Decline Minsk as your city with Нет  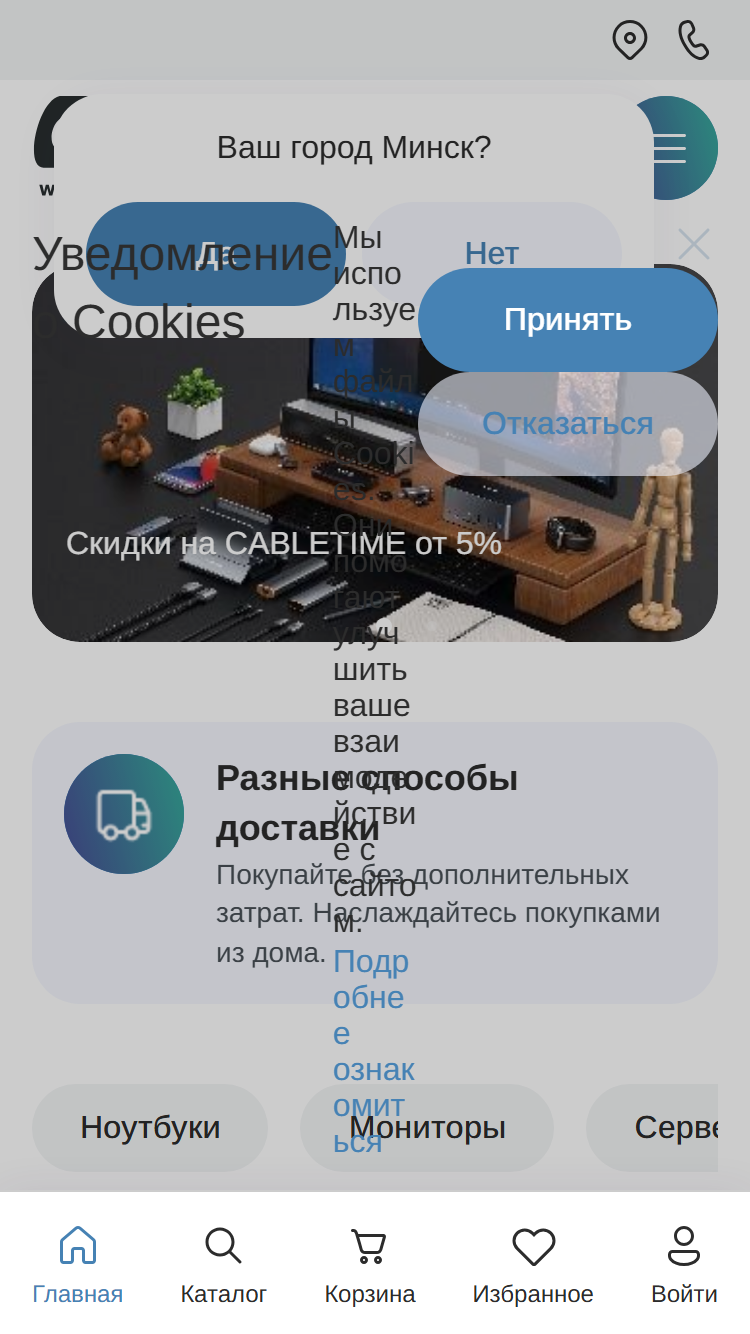(492, 254)
